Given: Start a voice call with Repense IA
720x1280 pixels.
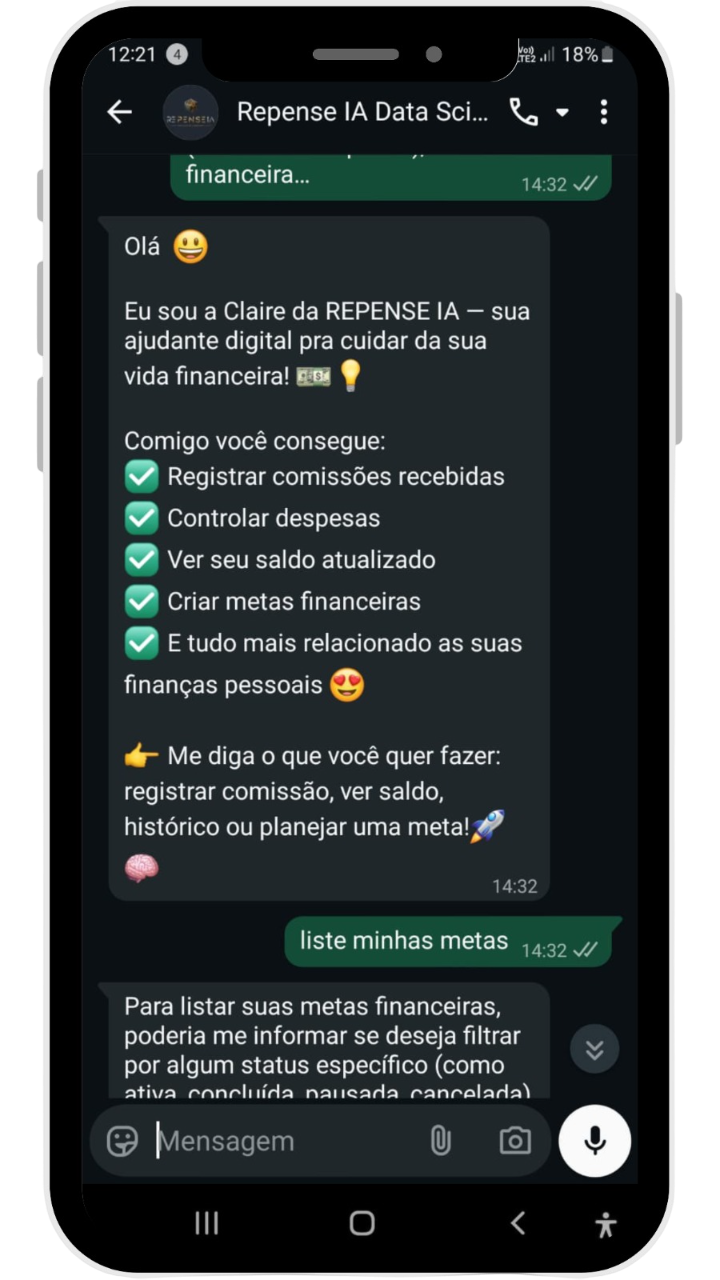Looking at the screenshot, I should tap(523, 112).
